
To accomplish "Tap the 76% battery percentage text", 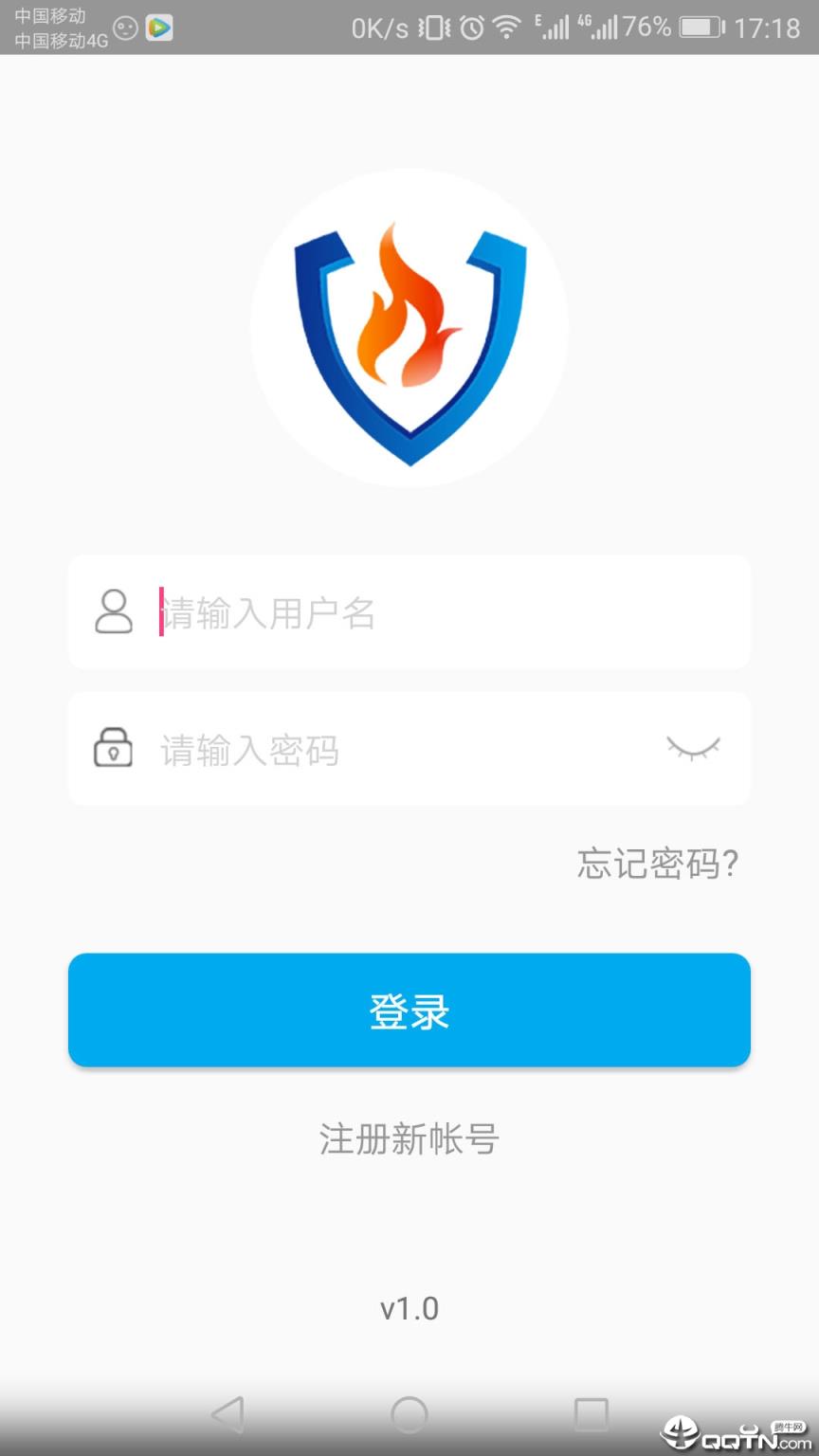I will (x=646, y=28).
